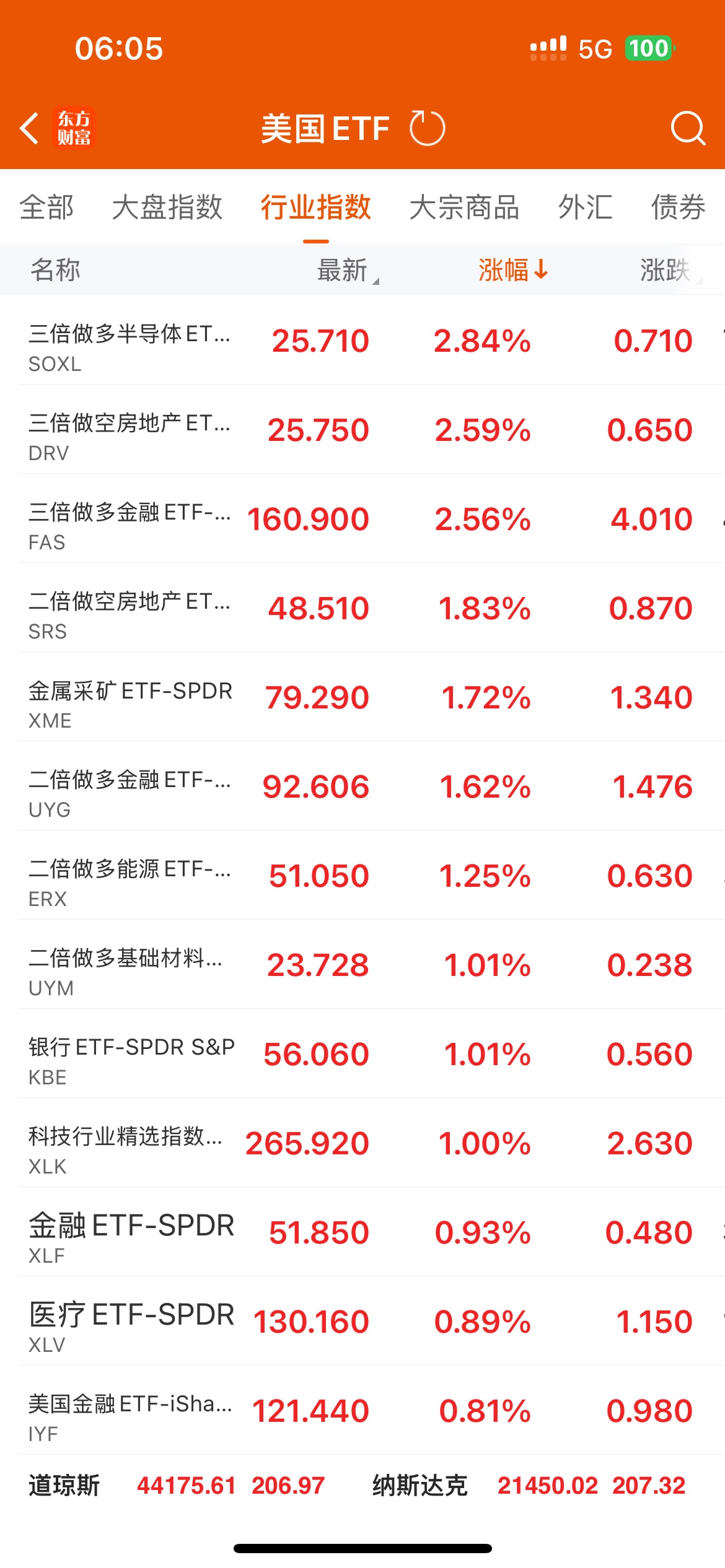Open the DRV ETF row
The width and height of the screenshot is (725, 1568).
362,429
